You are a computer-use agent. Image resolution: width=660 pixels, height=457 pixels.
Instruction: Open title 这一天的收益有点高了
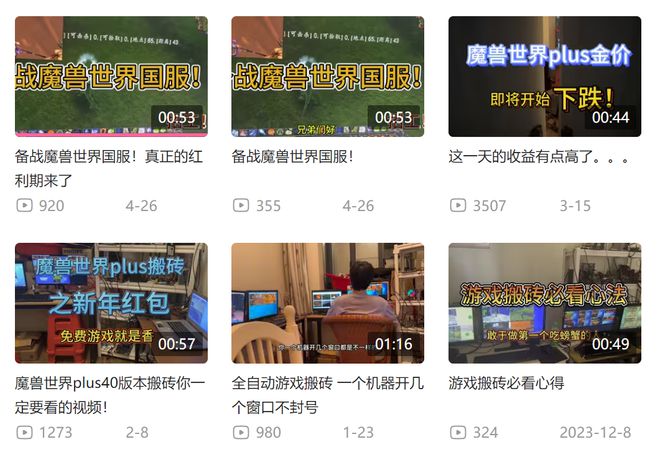pos(538,157)
